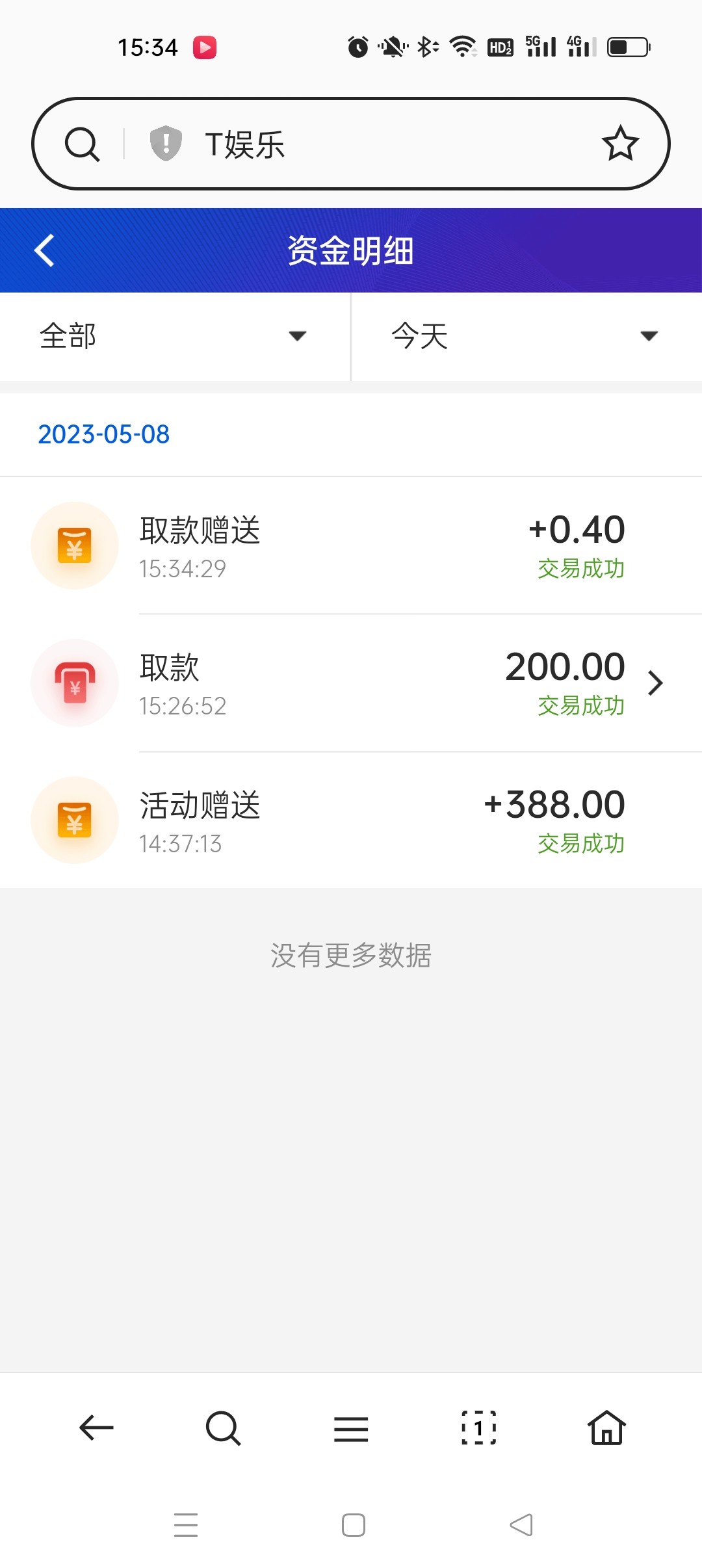Screen dimensions: 702x1568
Task: Tap the system recent apps button
Action: click(x=186, y=1525)
